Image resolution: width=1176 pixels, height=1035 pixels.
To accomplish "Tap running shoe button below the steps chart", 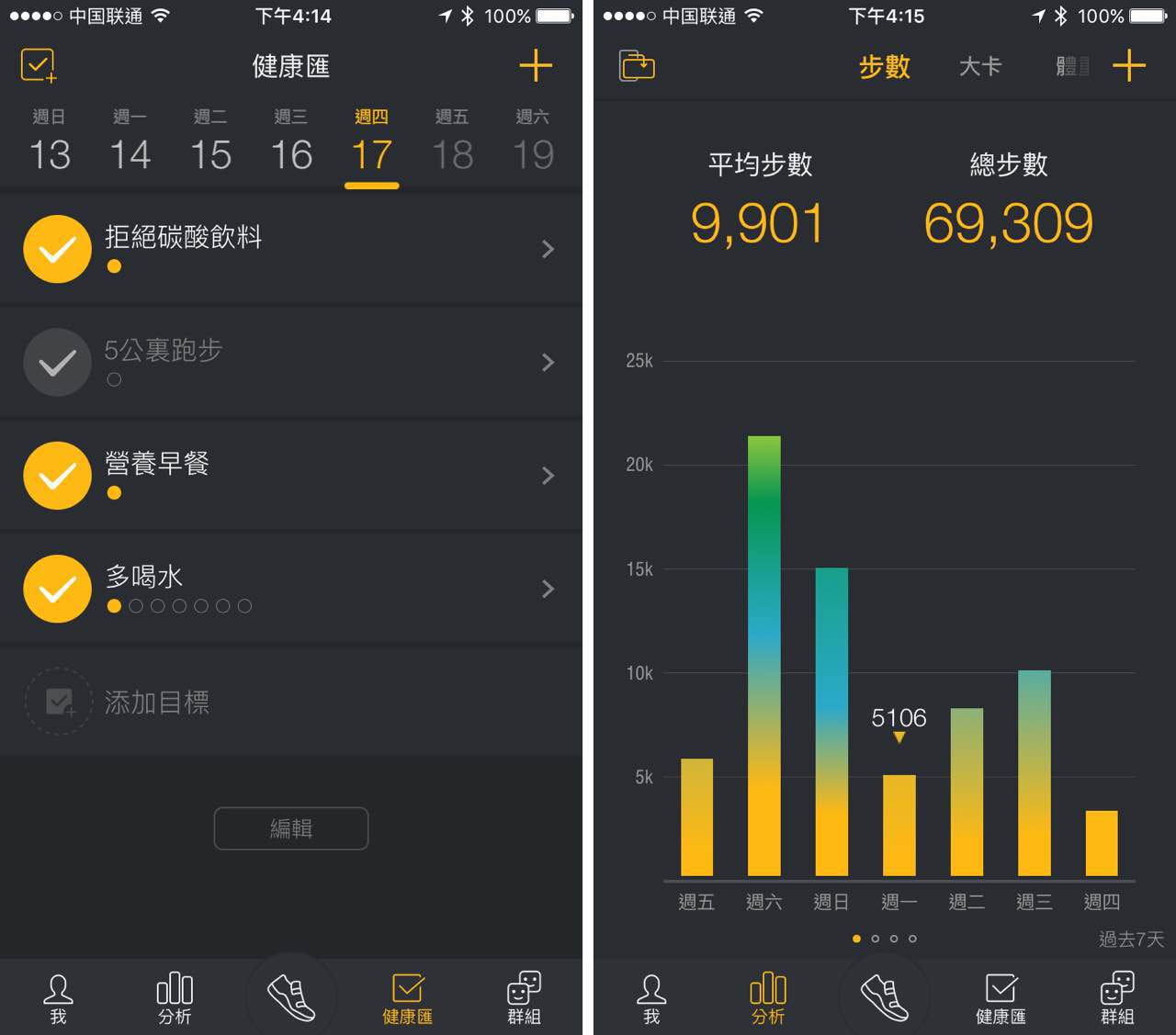I will coord(884,997).
